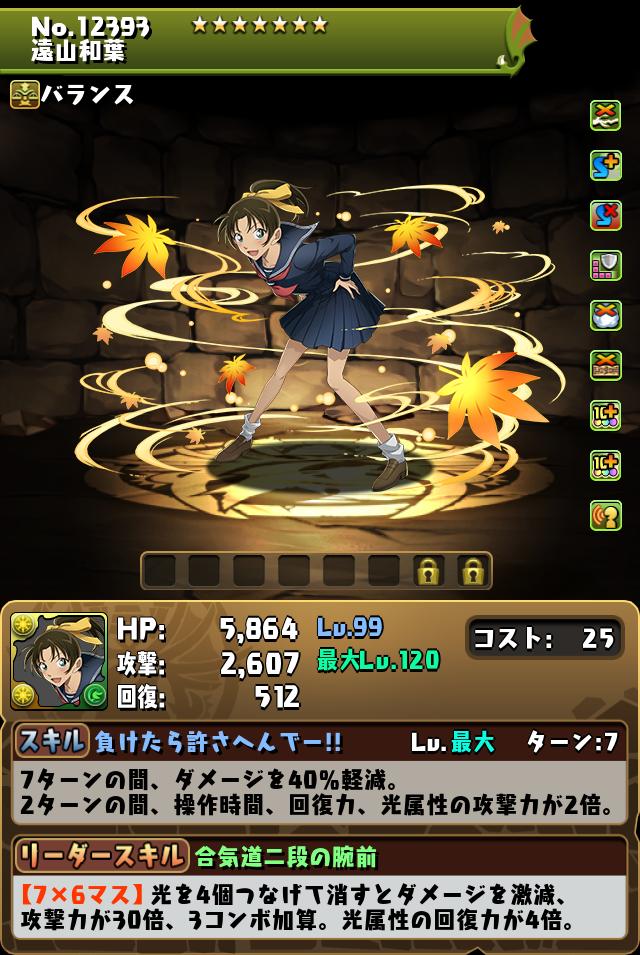Tap the skill bind resist awakening icon

pos(606,216)
